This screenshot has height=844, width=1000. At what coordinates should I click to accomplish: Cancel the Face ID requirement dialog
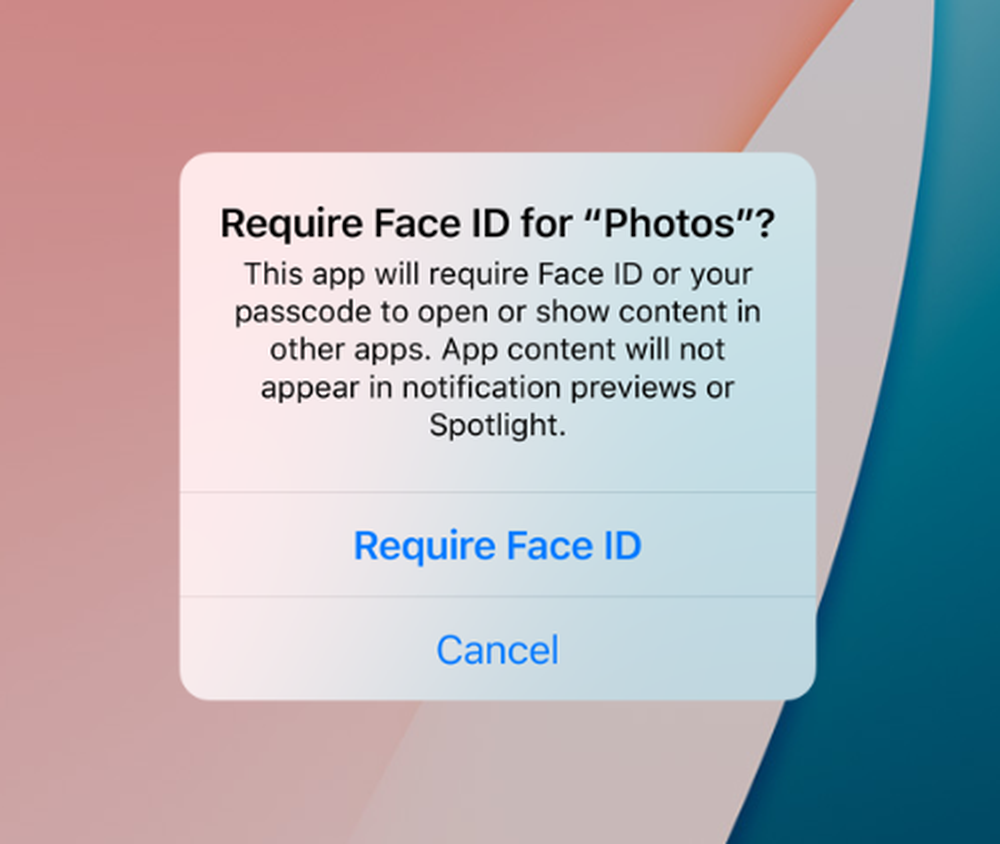[497, 650]
